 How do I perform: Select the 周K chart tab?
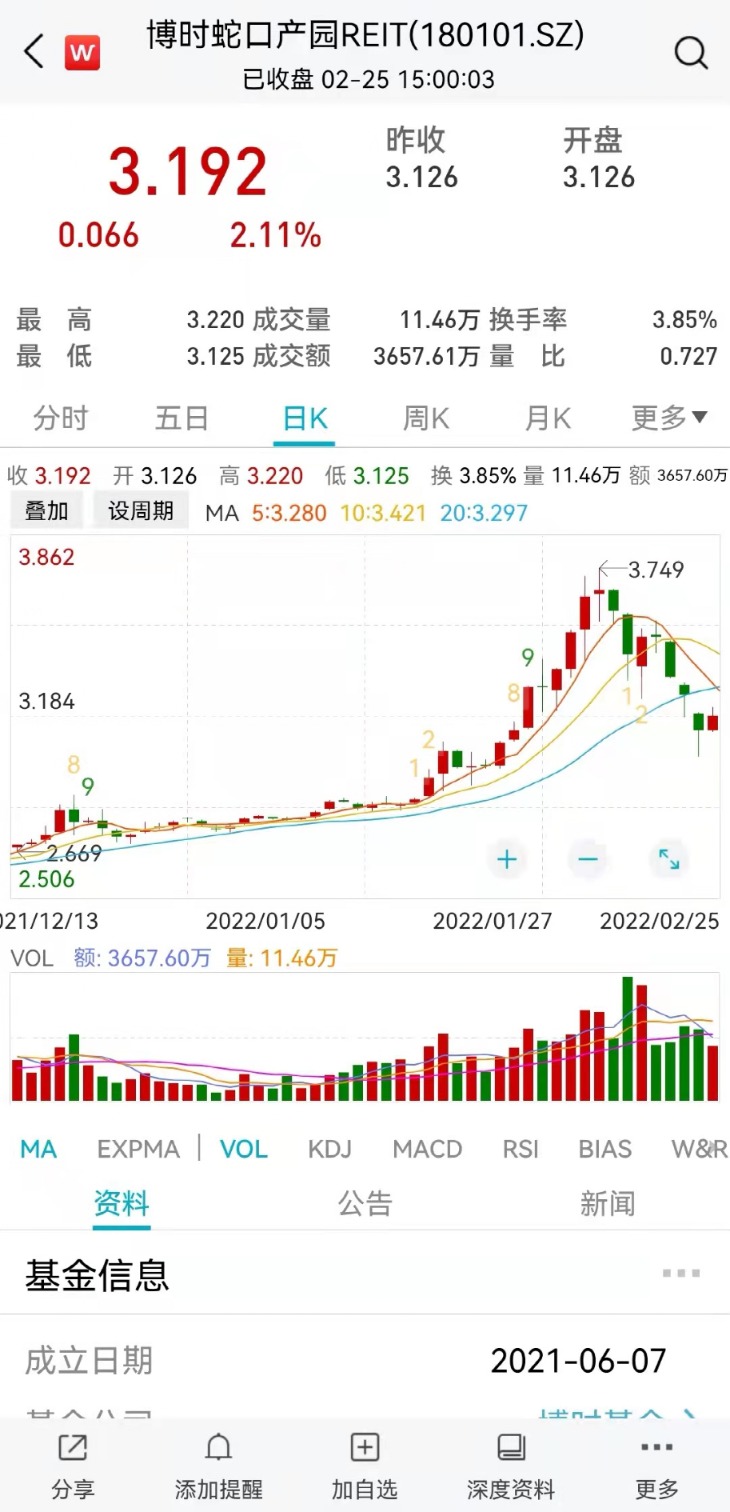pyautogui.click(x=426, y=418)
